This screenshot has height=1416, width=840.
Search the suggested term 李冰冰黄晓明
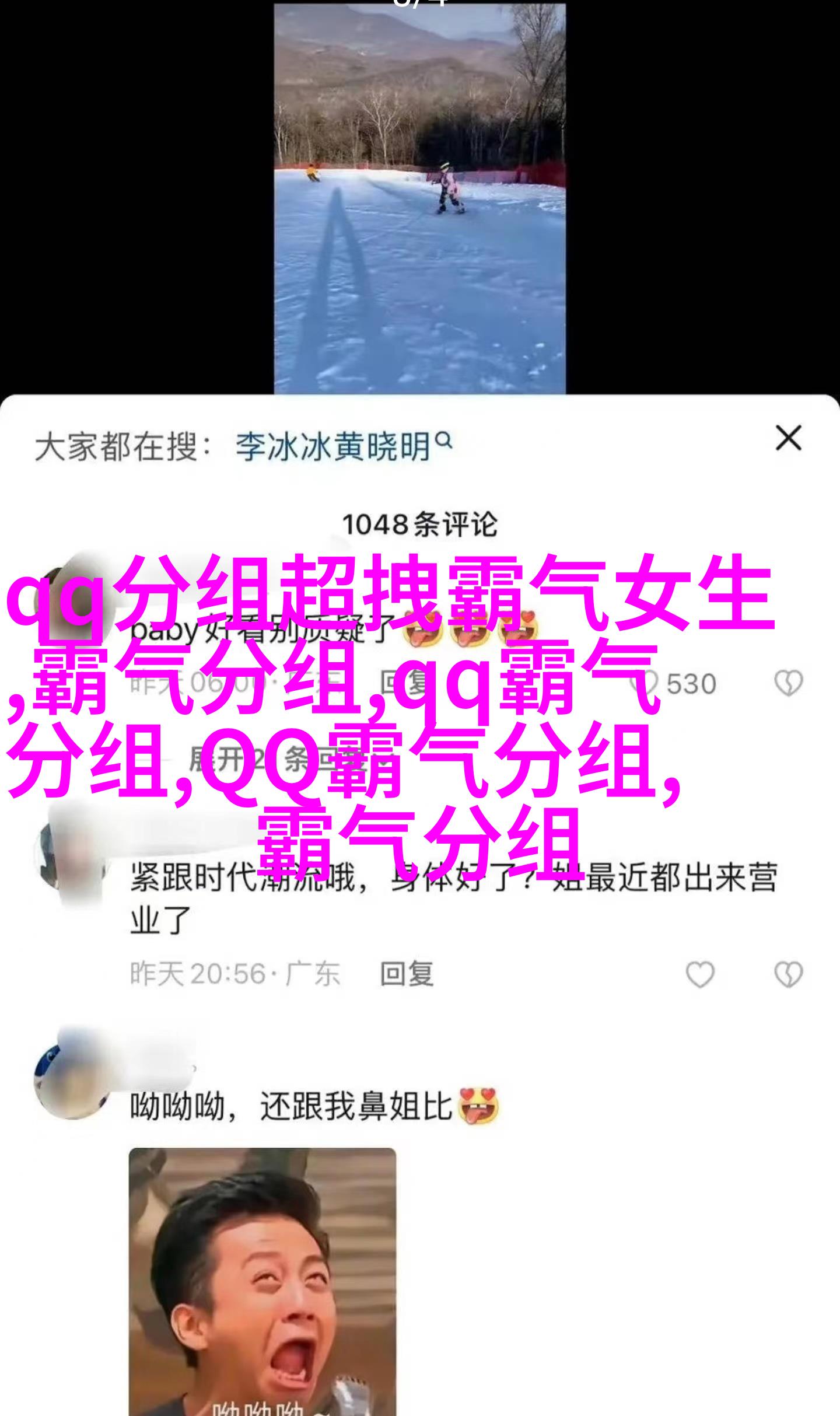(x=342, y=448)
